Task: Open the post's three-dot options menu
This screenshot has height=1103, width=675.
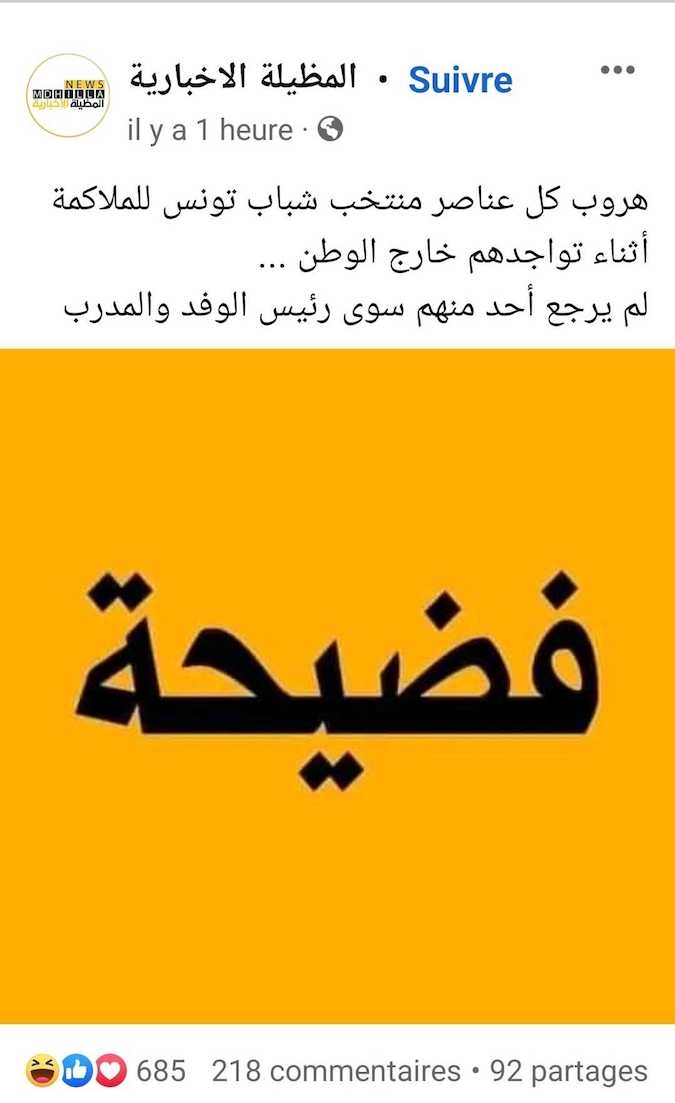Action: [x=617, y=70]
